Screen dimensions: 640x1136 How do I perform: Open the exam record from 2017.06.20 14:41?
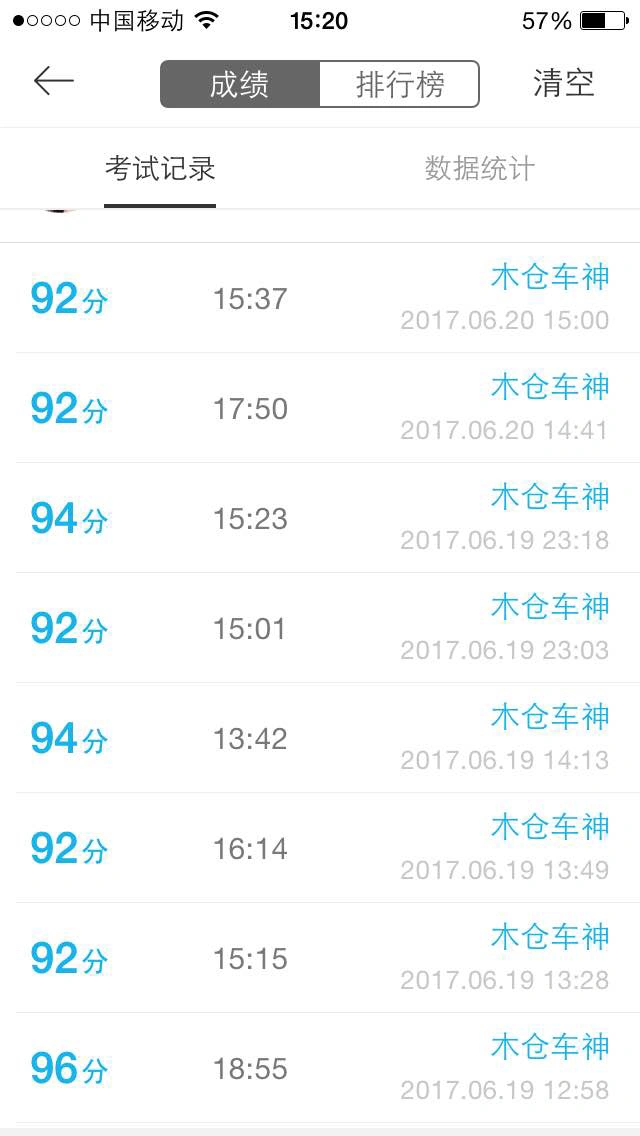[x=320, y=408]
